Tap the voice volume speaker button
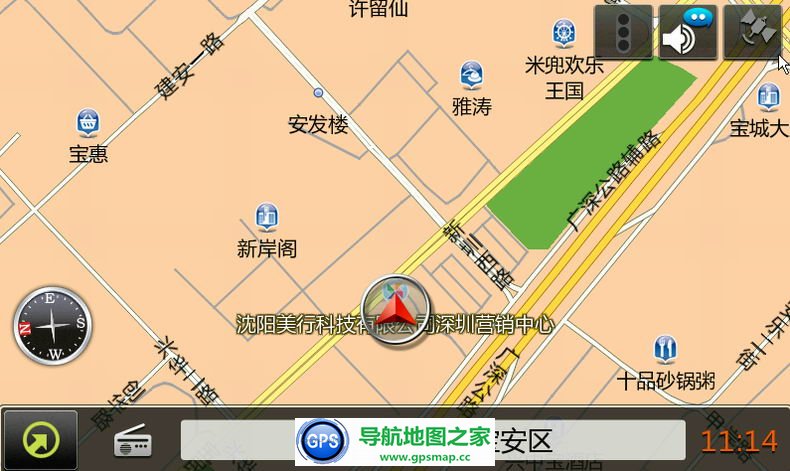This screenshot has width=790, height=471. [686, 33]
